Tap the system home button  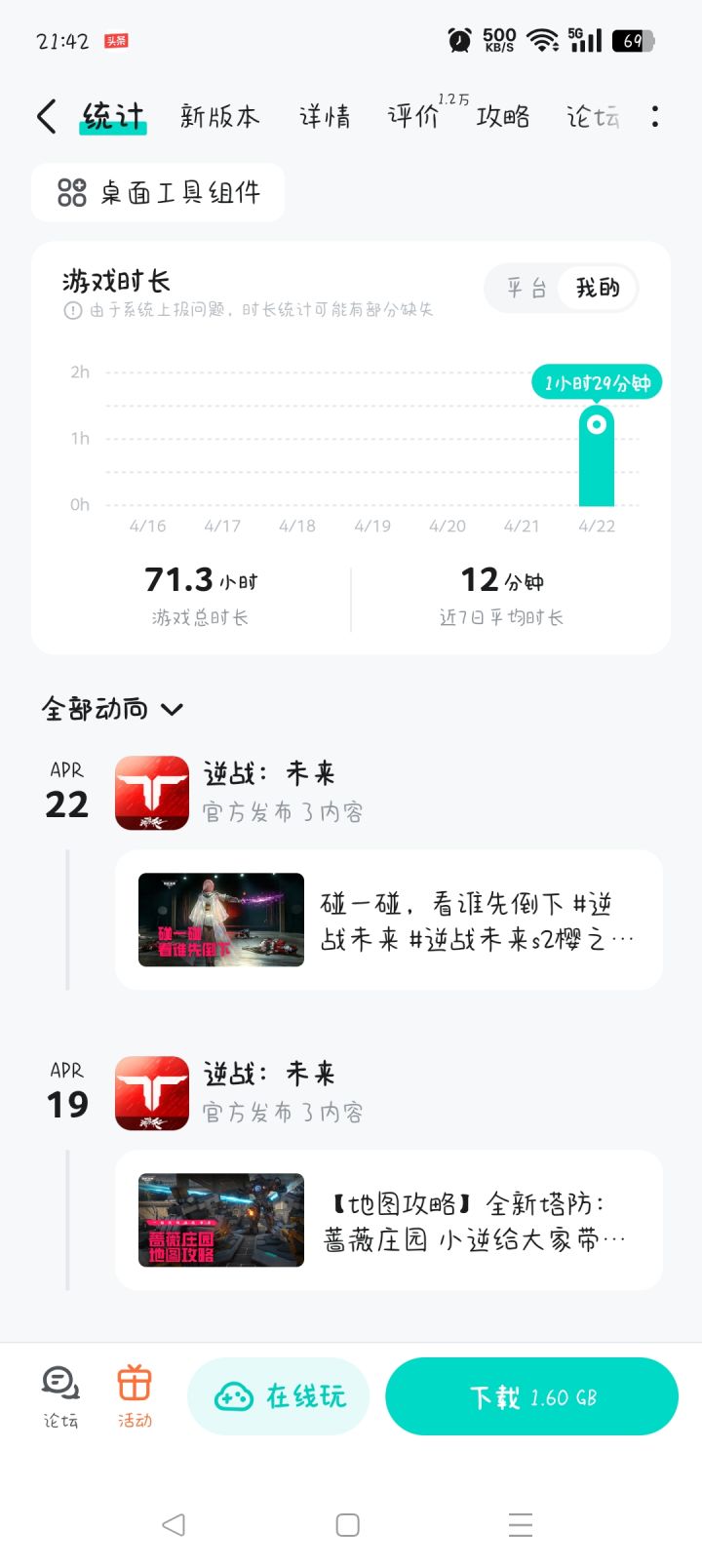(x=347, y=1525)
